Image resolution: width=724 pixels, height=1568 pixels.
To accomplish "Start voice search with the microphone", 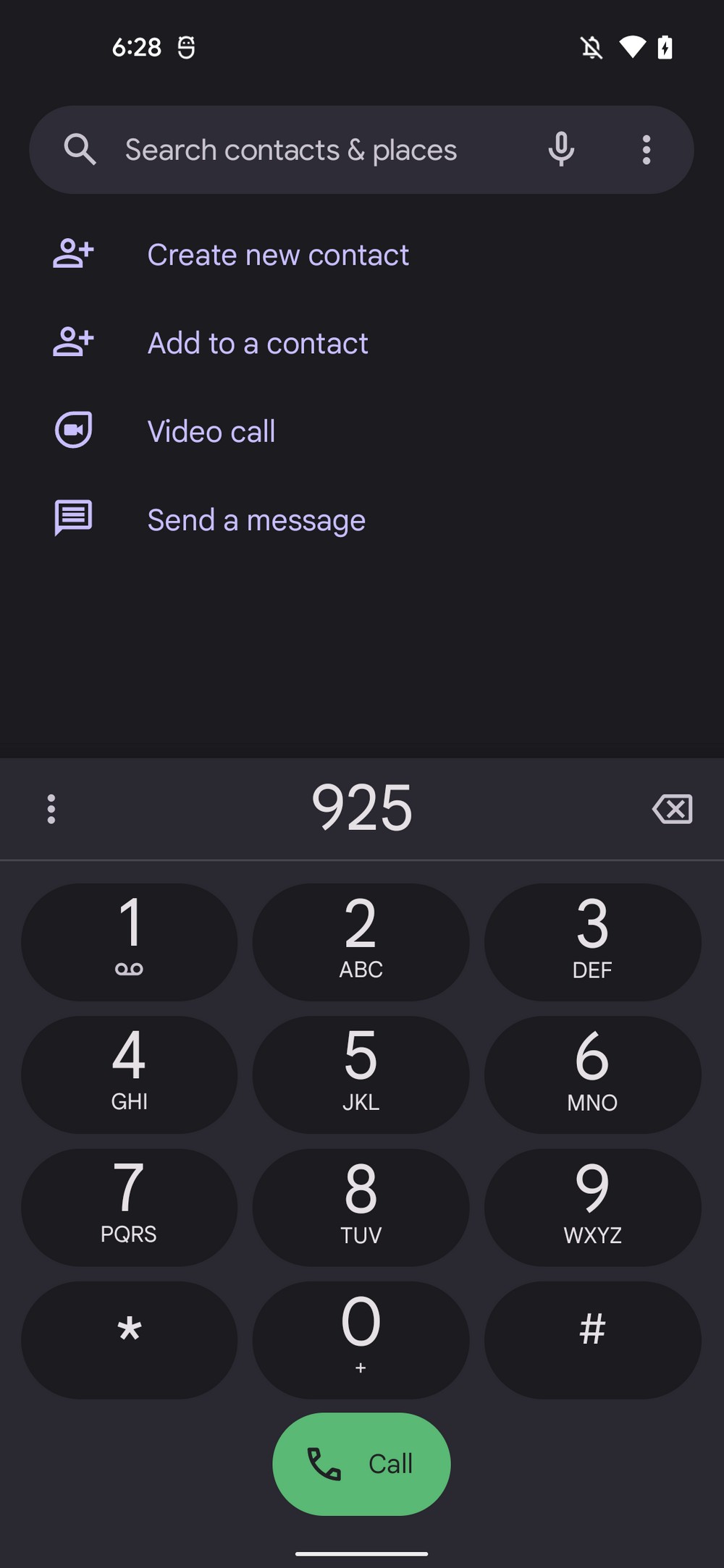I will pos(561,150).
